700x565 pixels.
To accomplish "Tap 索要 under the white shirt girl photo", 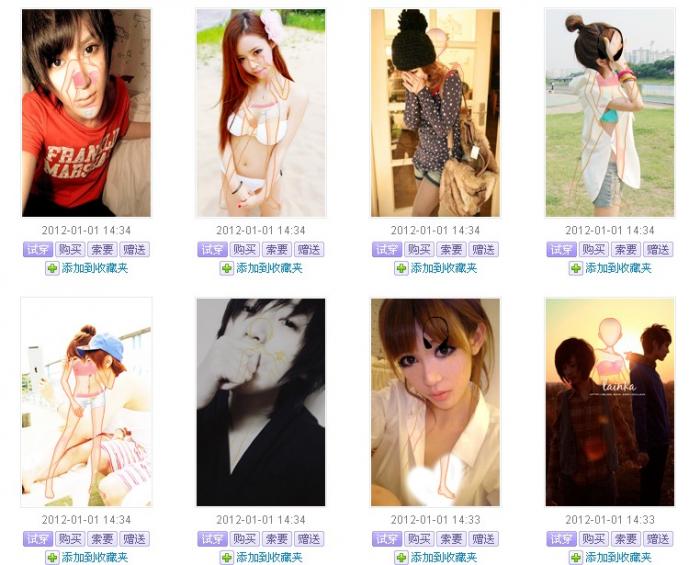I will (451, 539).
